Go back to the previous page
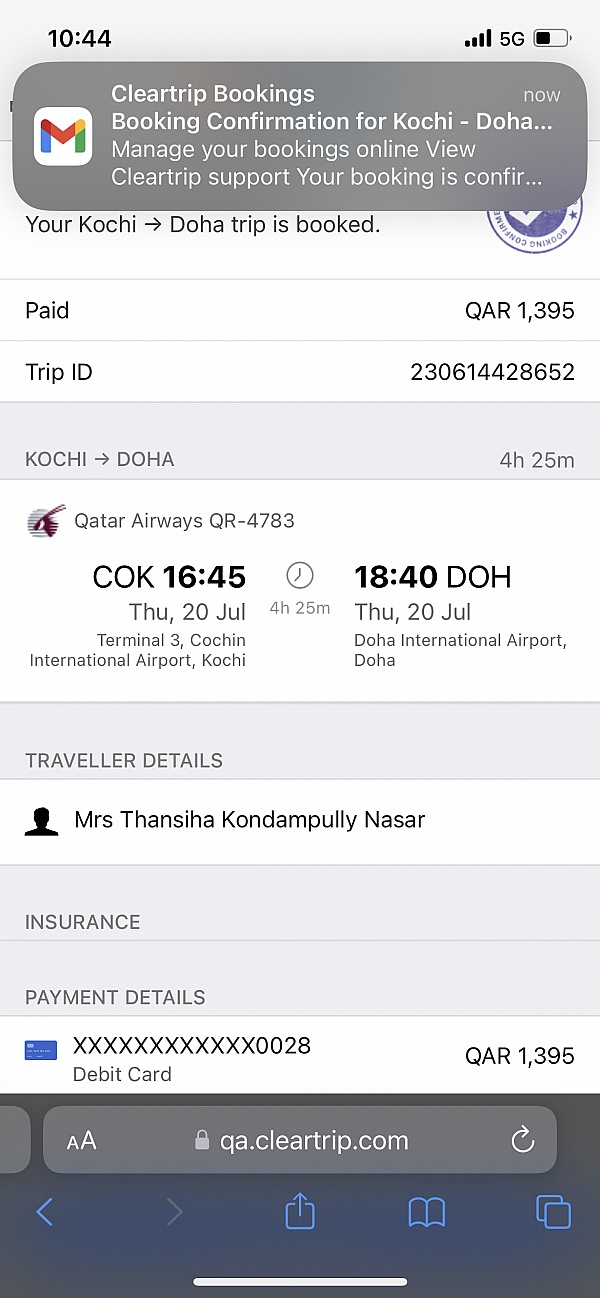Image resolution: width=600 pixels, height=1298 pixels. (x=45, y=1212)
